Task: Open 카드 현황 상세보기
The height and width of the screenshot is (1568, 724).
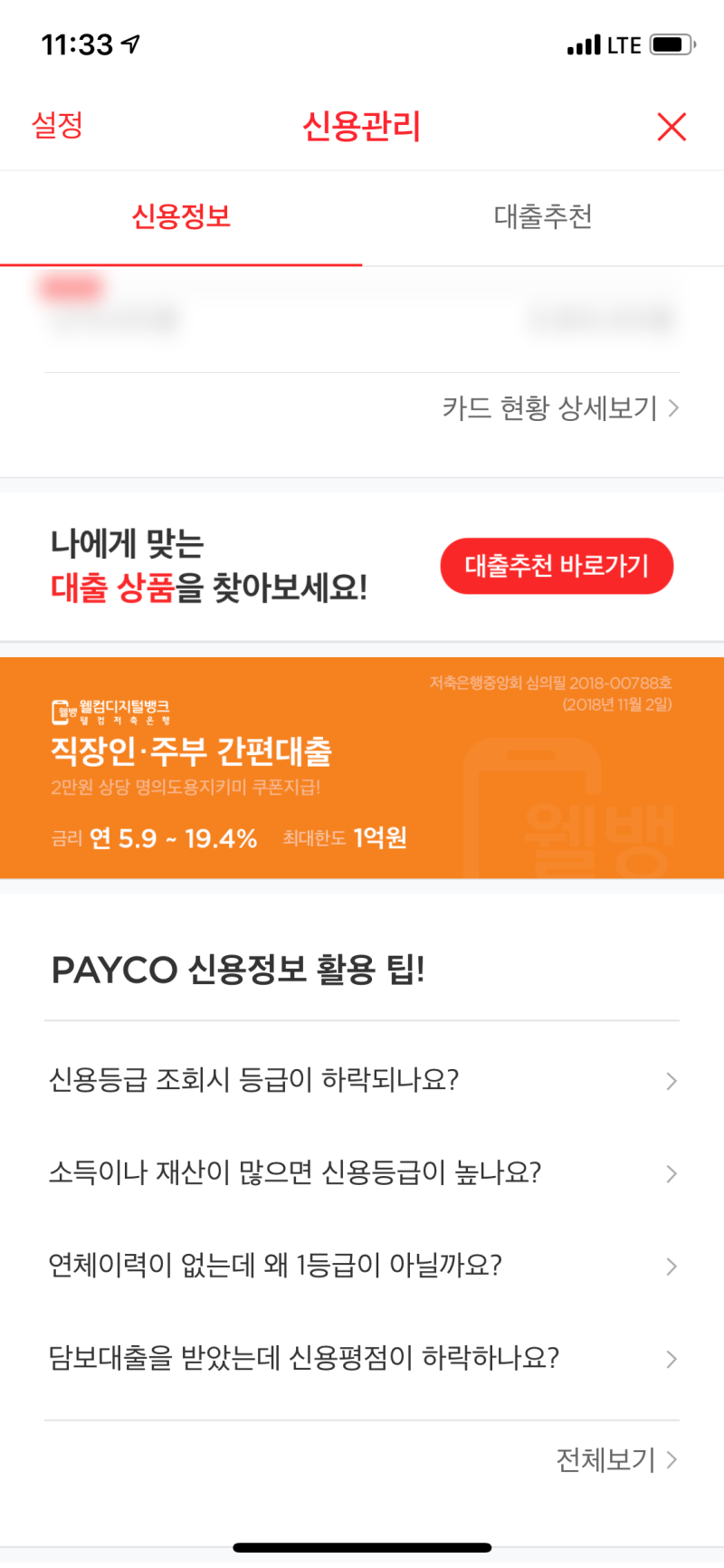Action: pyautogui.click(x=560, y=408)
